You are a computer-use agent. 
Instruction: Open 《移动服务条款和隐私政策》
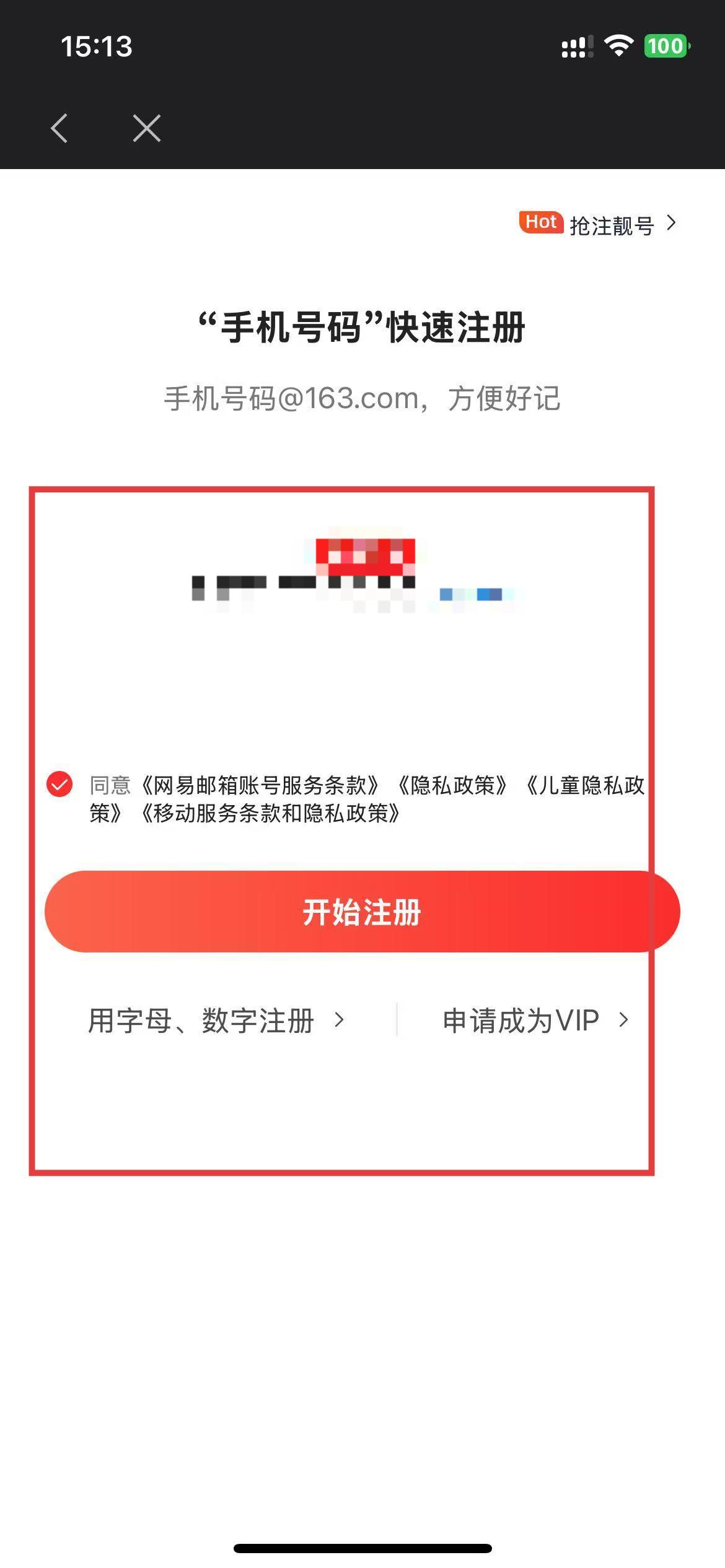(271, 813)
